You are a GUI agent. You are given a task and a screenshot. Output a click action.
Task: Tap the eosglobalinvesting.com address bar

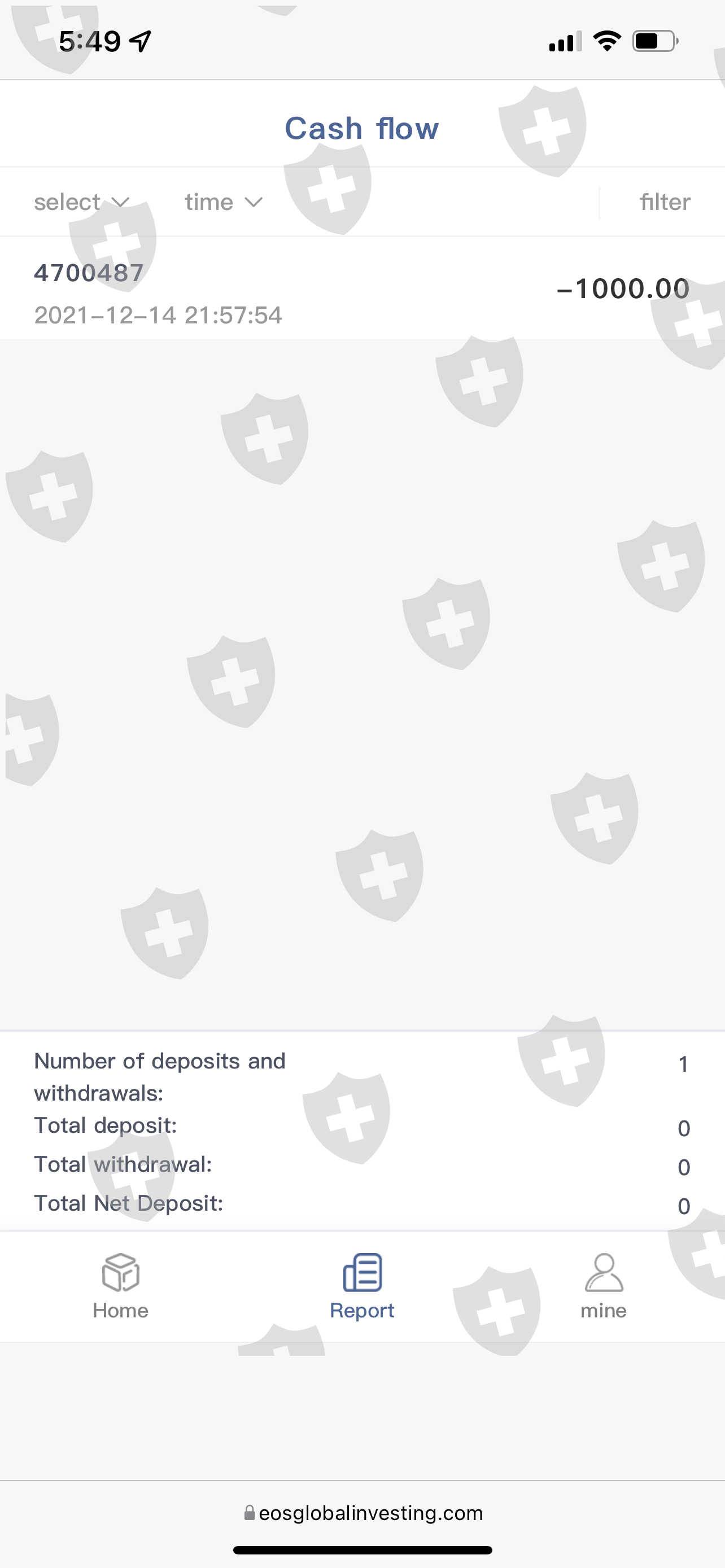364,1513
